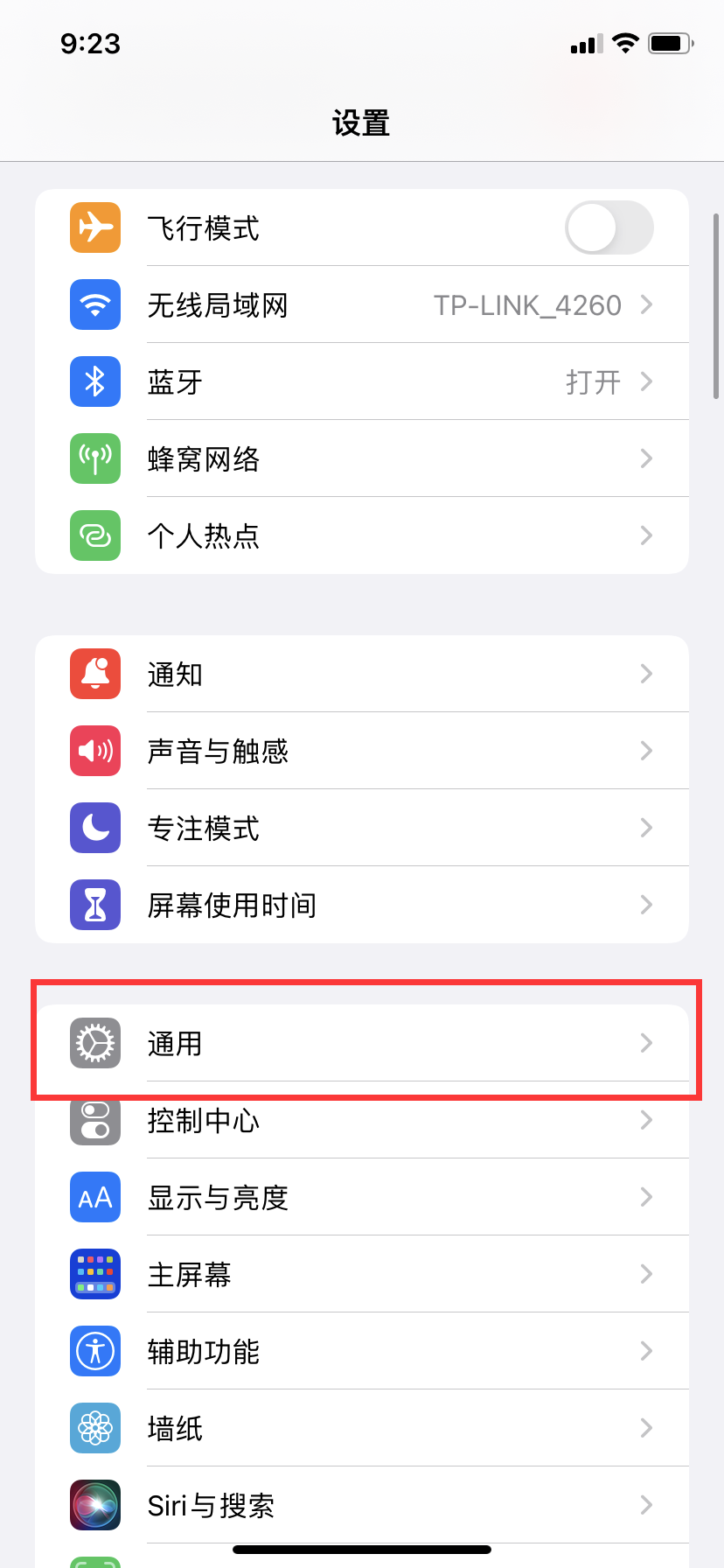
Task: Open 主屏幕 home screen settings
Action: click(362, 1274)
